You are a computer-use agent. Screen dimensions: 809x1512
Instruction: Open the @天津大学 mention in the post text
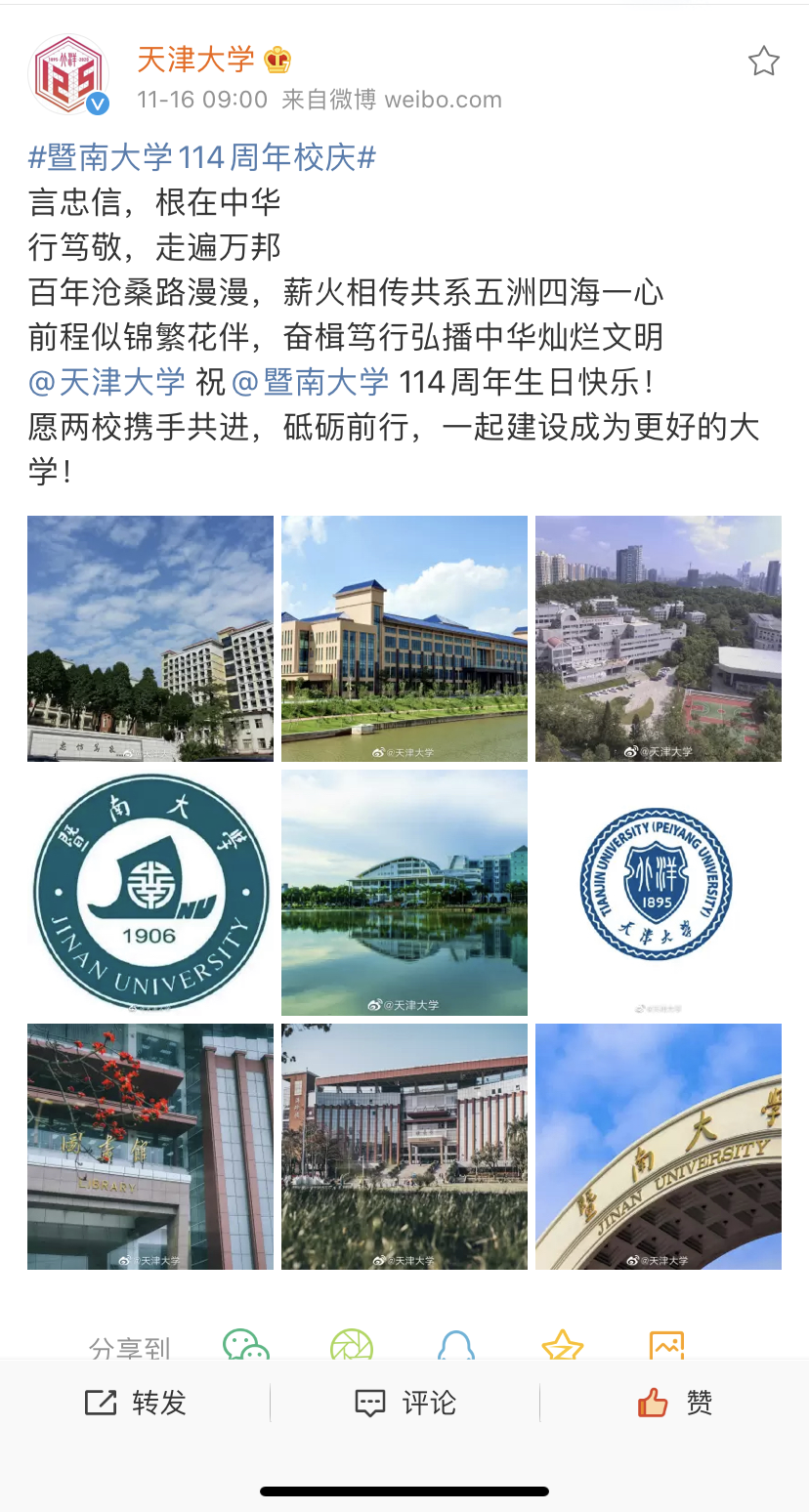tap(106, 382)
